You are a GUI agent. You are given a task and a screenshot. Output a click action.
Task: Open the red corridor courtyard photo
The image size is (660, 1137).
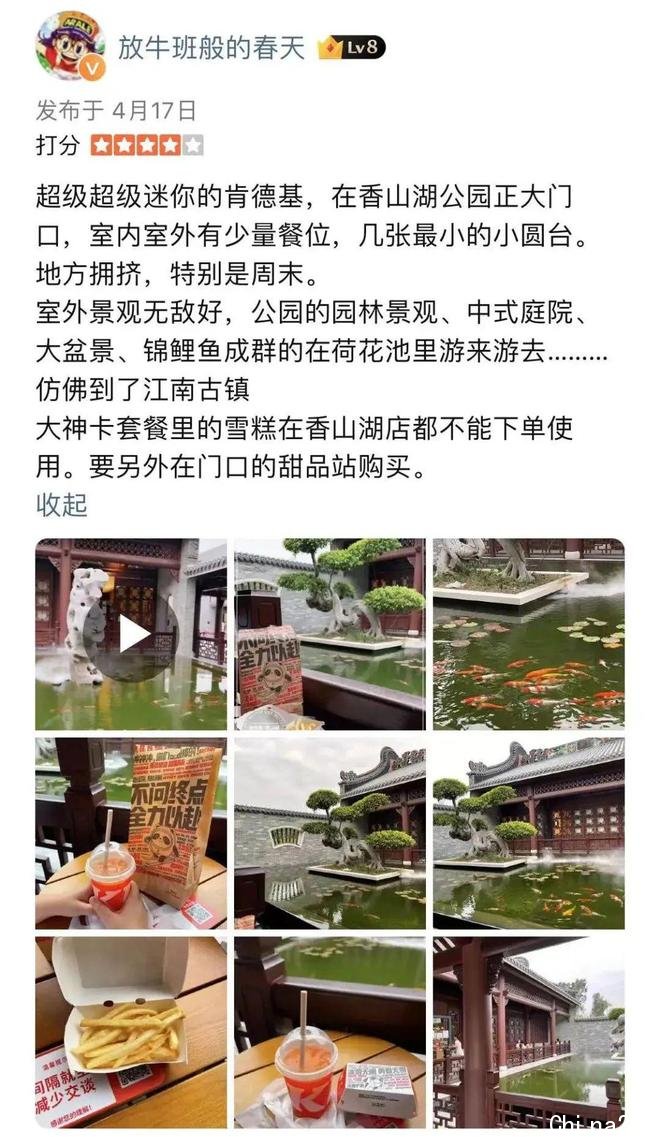529,1032
